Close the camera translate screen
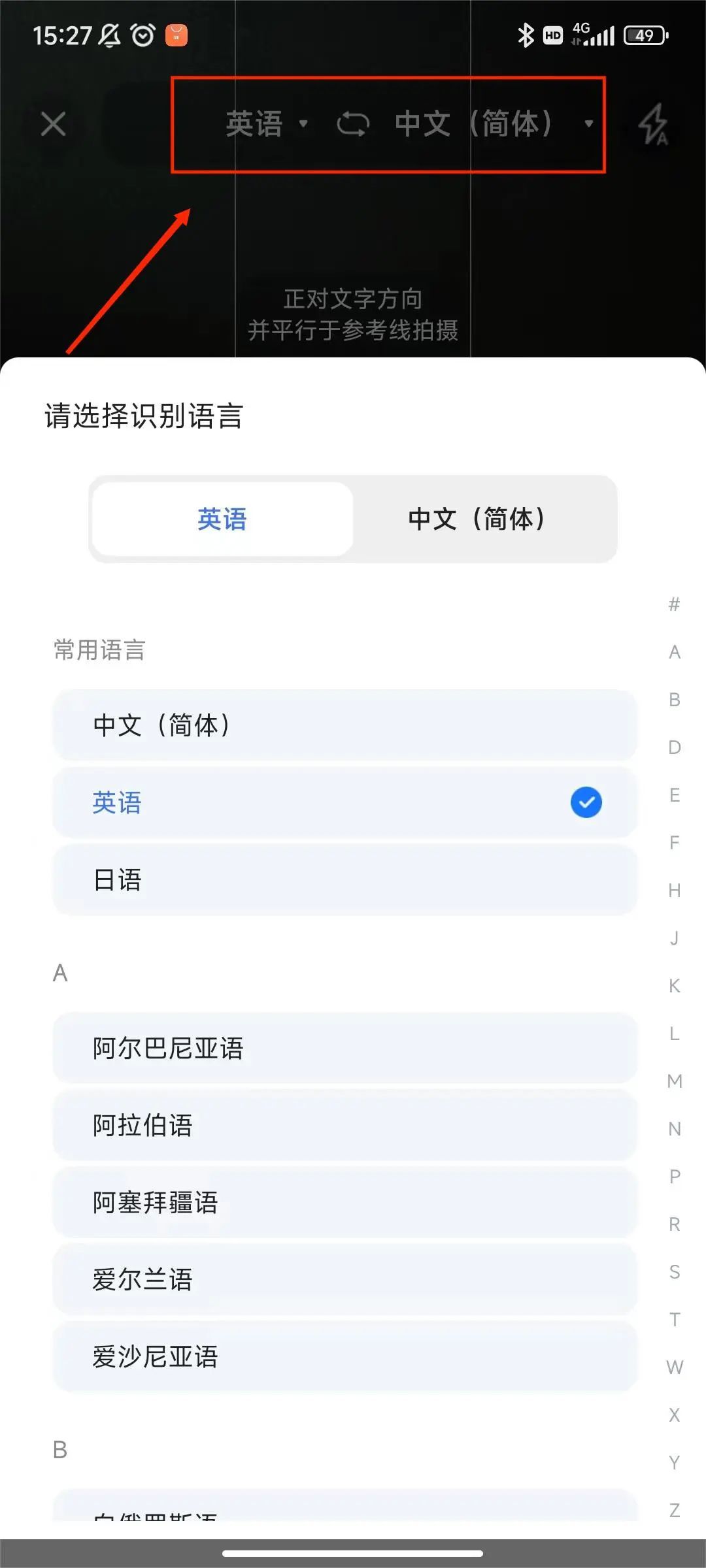The height and width of the screenshot is (1568, 706). pyautogui.click(x=53, y=123)
